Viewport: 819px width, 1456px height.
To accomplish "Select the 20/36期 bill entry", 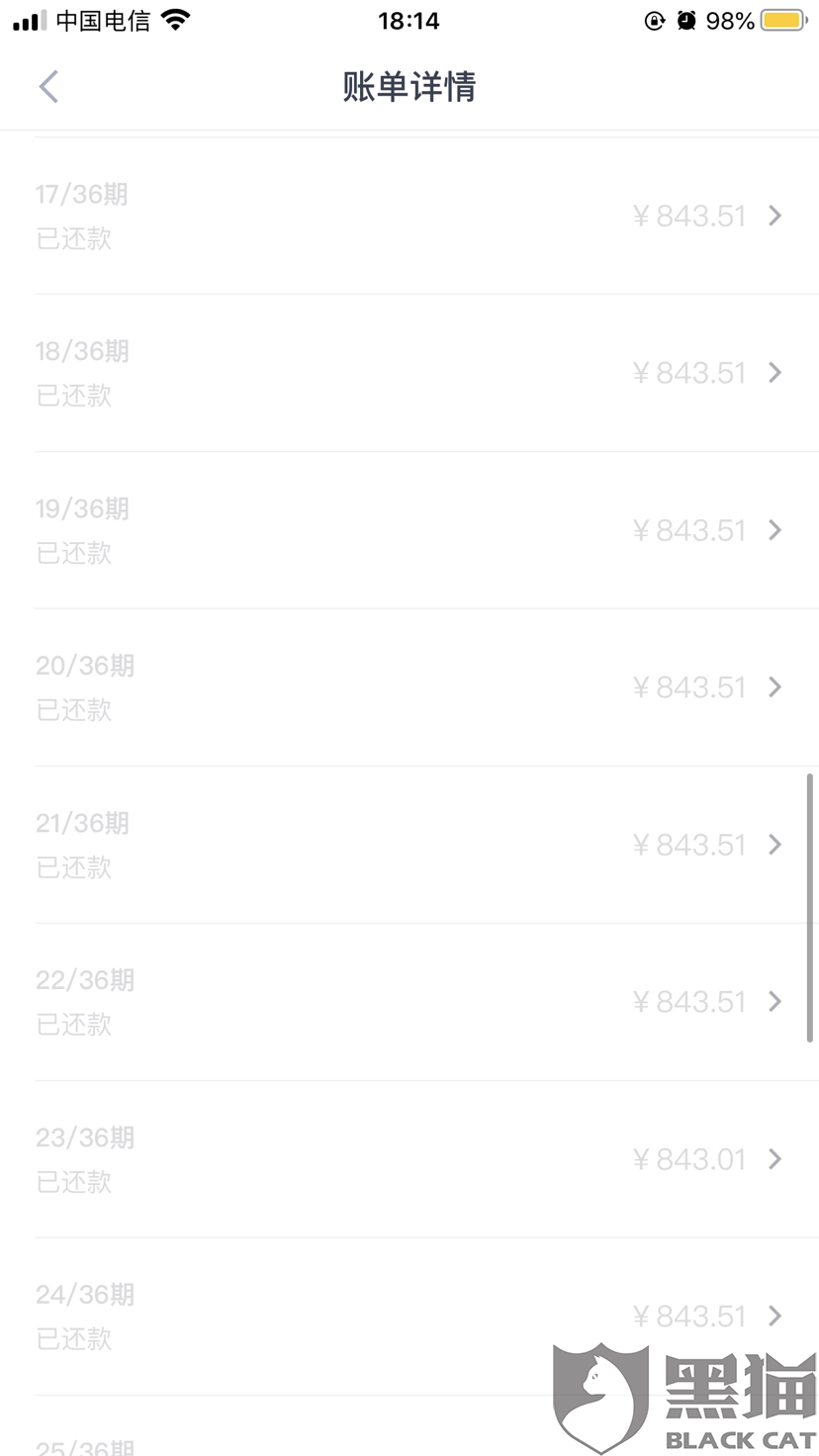I will coord(409,687).
